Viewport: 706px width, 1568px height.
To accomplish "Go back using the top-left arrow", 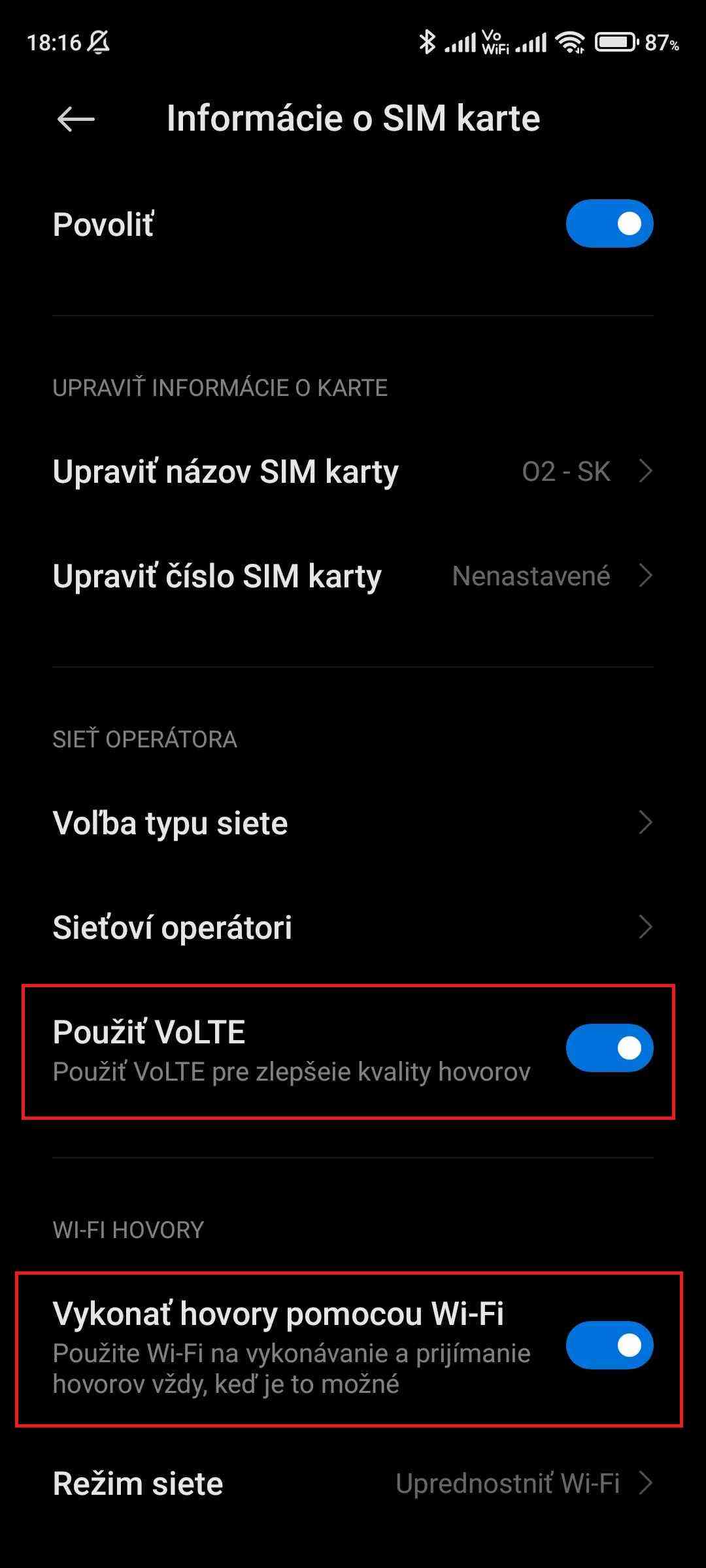I will pyautogui.click(x=76, y=119).
